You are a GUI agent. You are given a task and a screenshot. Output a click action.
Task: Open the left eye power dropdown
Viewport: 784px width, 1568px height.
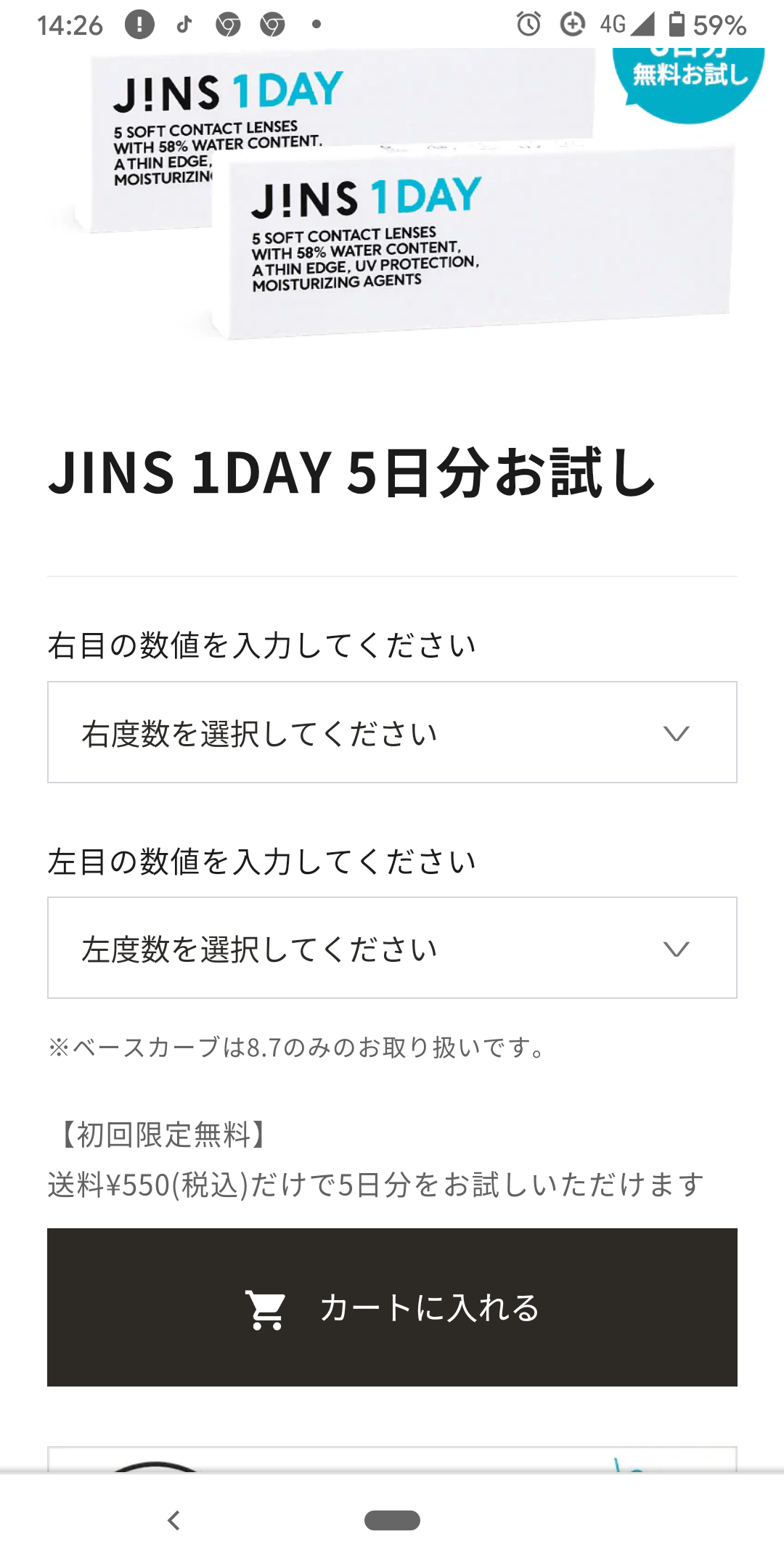(x=392, y=947)
